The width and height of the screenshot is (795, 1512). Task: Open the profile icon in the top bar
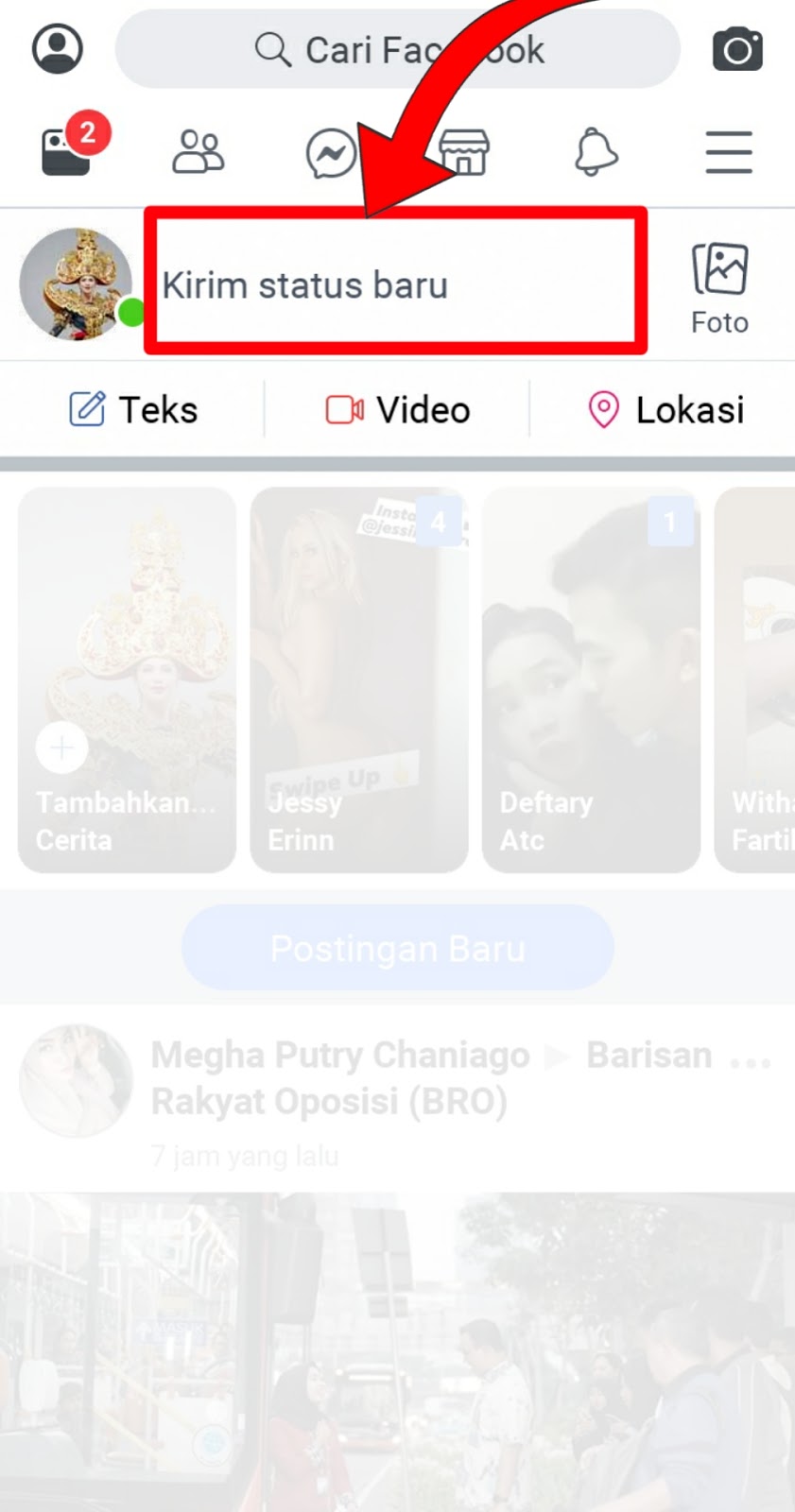(x=58, y=49)
